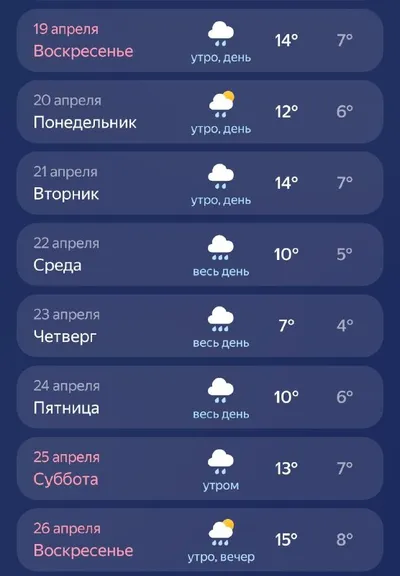Screen dimensions: 400x576
Task: Show the 24 апреля Пятница forecast
Action: click(x=200, y=397)
